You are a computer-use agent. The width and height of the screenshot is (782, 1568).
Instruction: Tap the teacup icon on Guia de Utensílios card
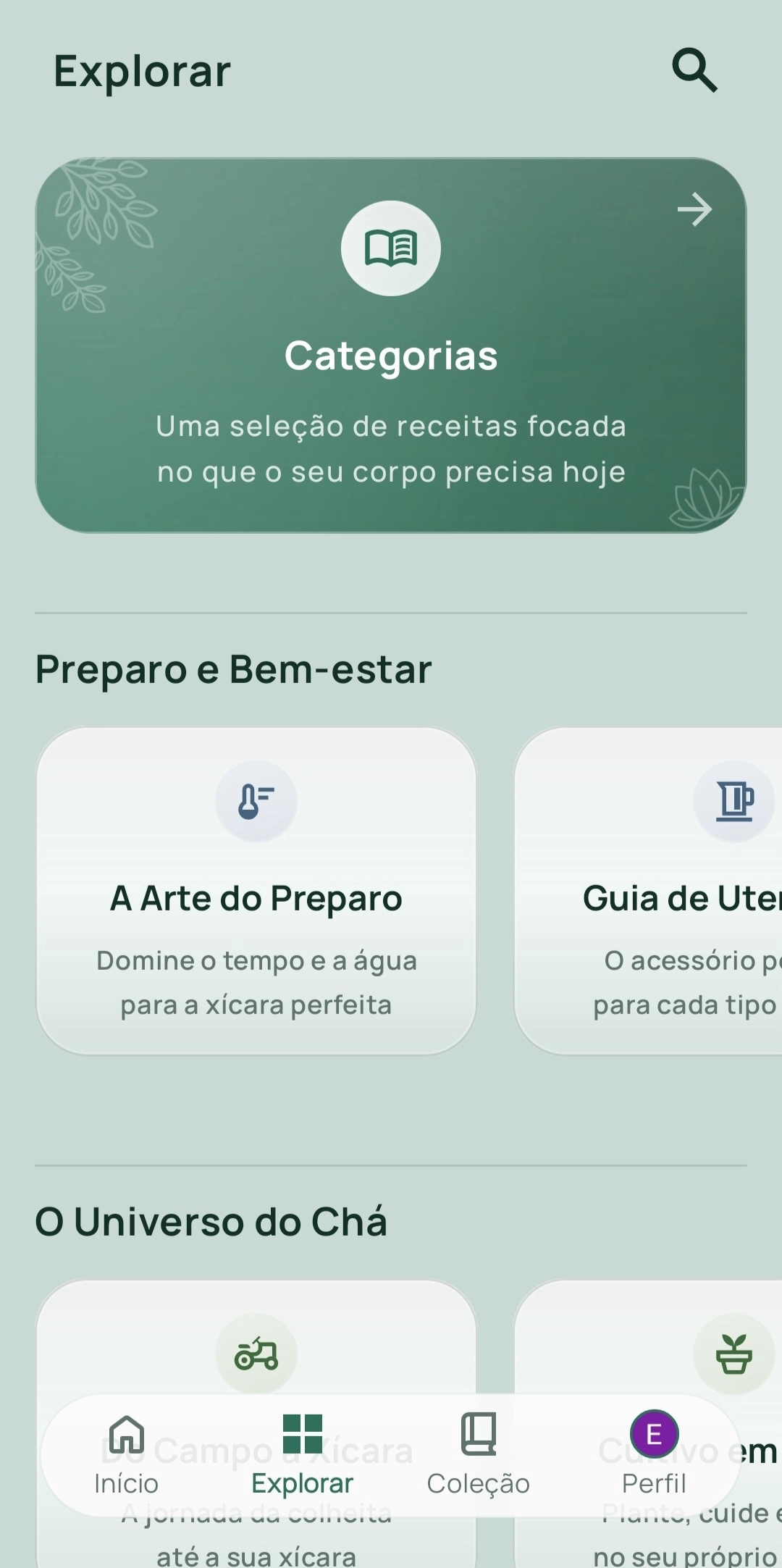pos(734,800)
